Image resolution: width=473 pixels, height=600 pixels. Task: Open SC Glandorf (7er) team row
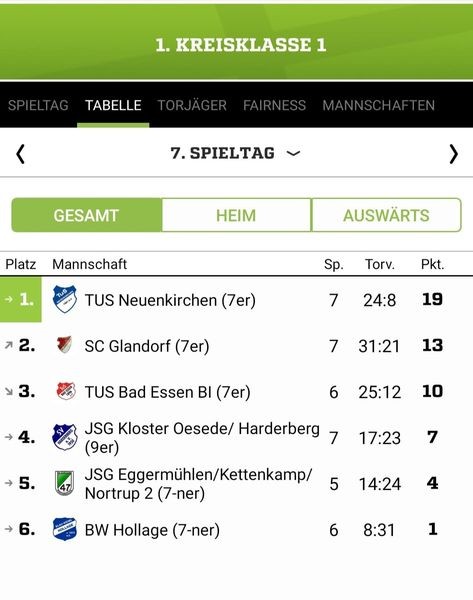click(236, 346)
